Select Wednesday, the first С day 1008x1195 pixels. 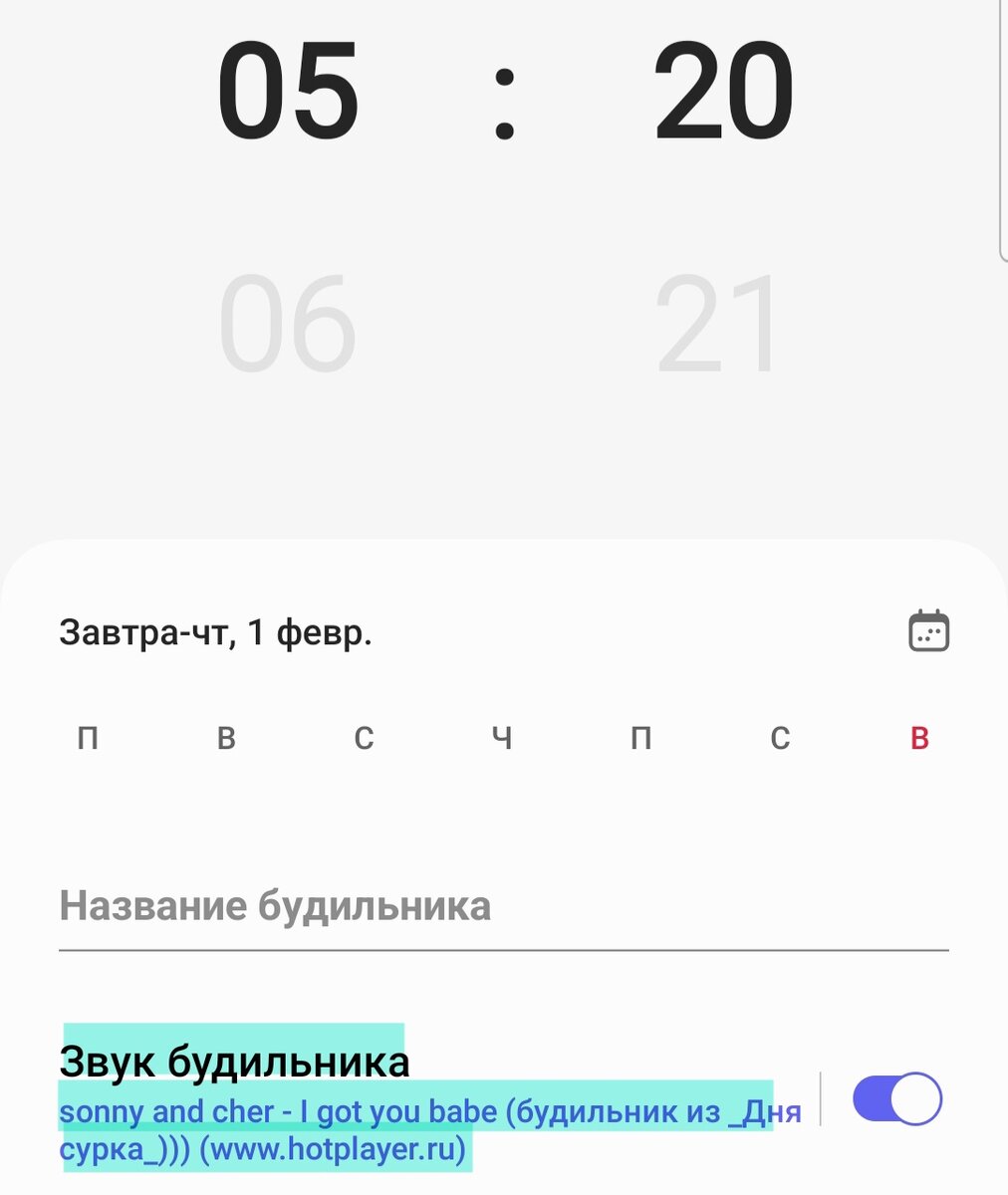click(x=365, y=739)
